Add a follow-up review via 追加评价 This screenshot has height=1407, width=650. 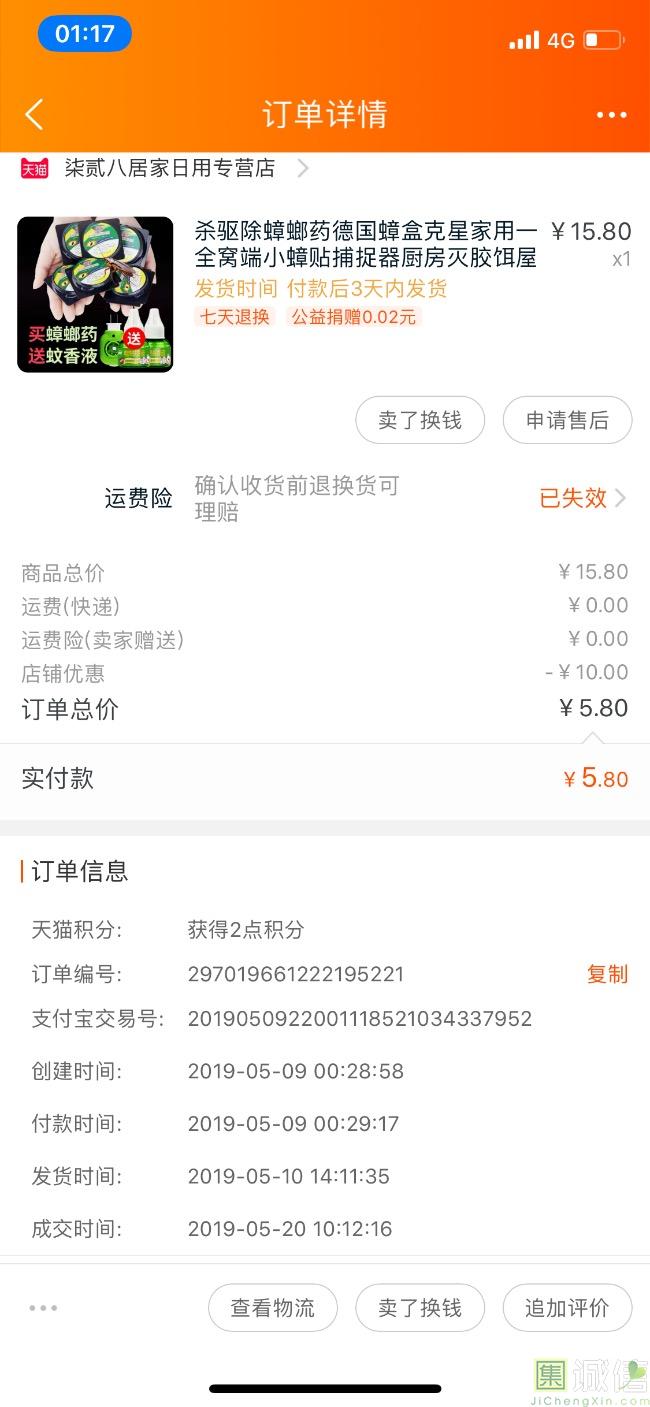point(567,1308)
